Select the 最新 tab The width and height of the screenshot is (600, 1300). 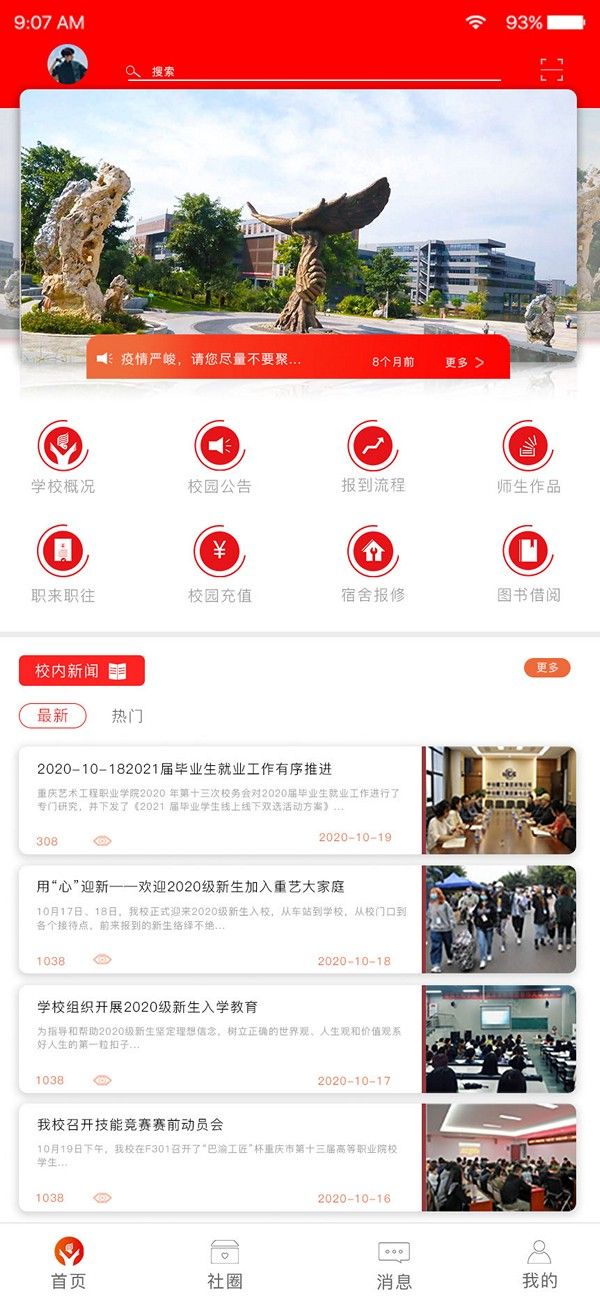pyautogui.click(x=53, y=716)
